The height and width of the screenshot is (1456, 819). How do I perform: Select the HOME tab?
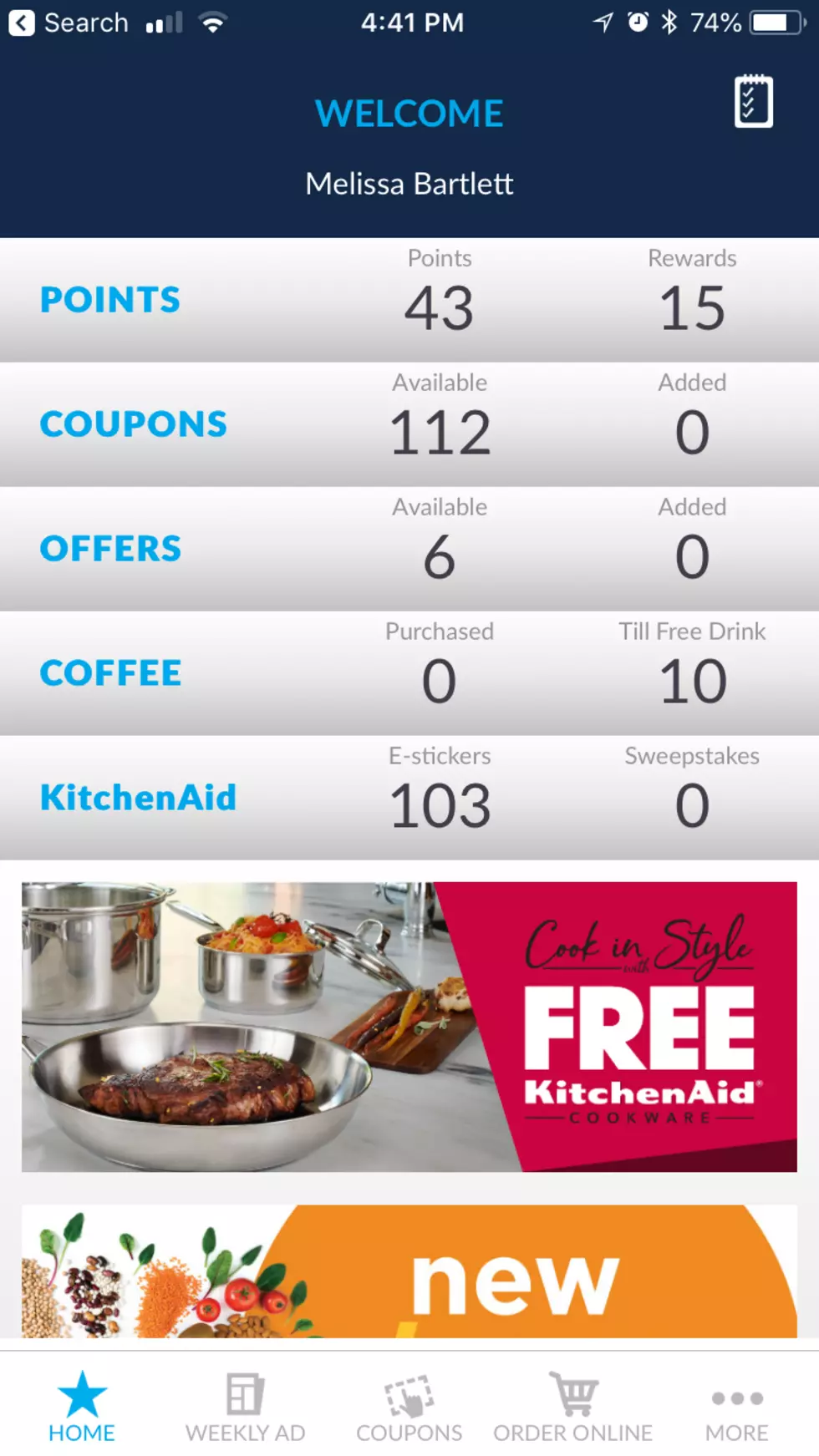(x=82, y=1408)
